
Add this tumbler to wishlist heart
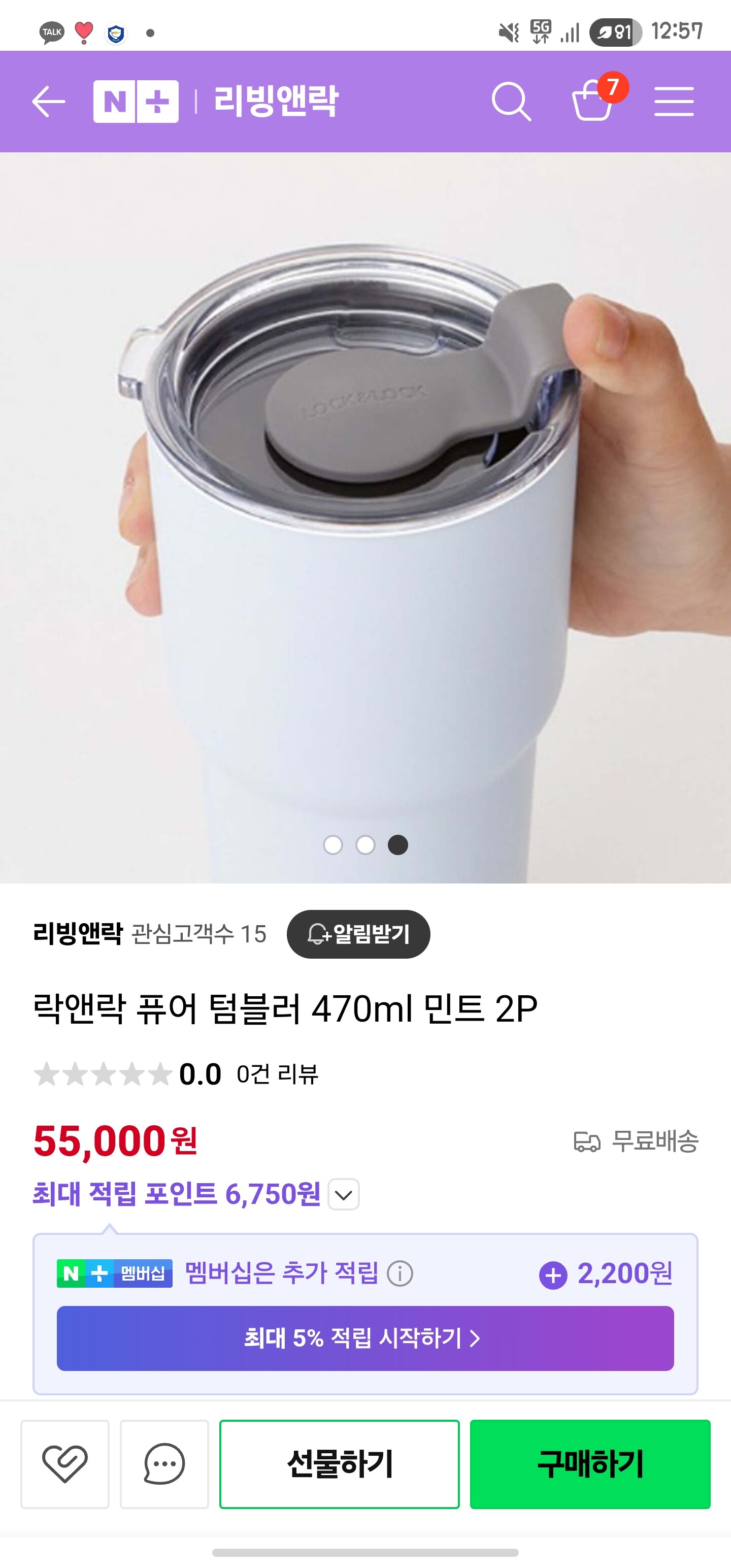pos(65,1463)
